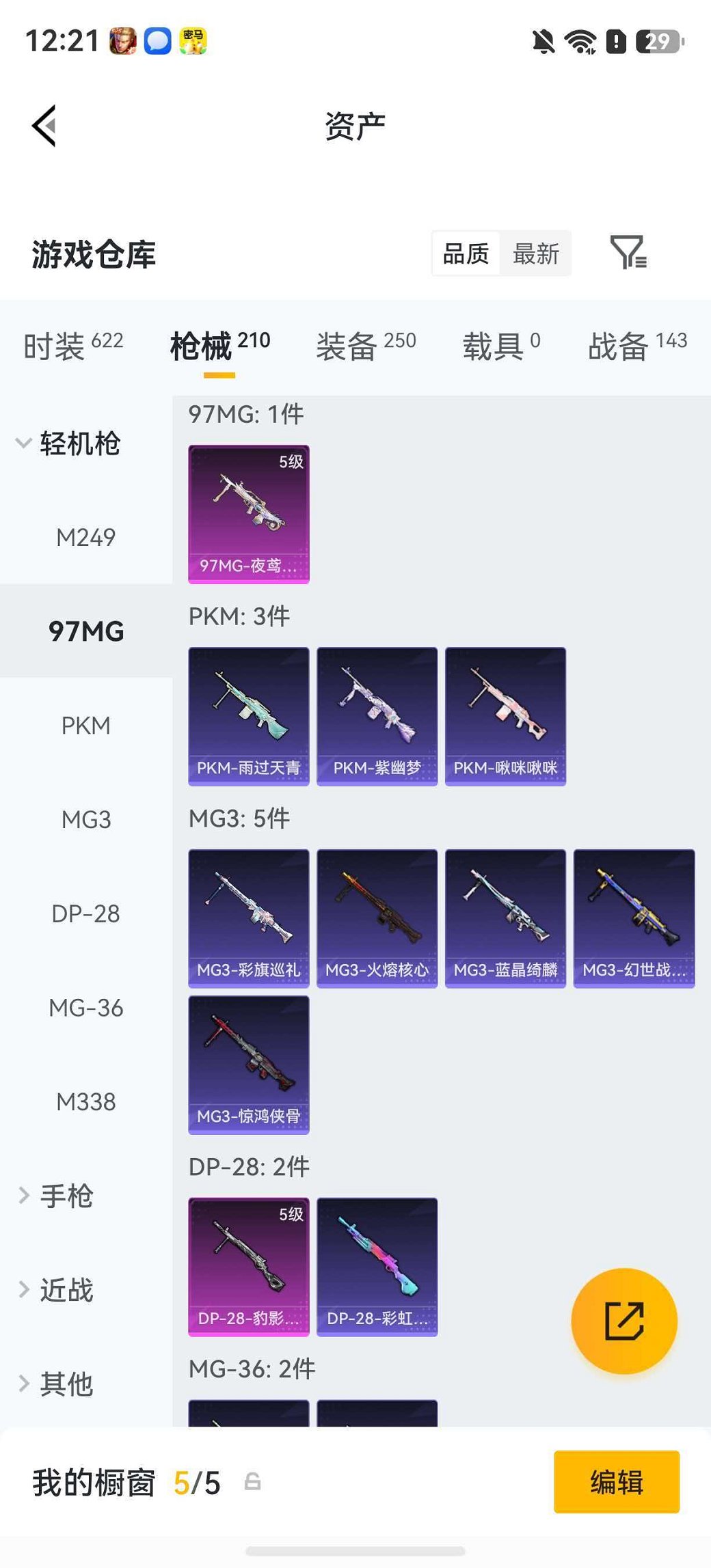Tap the orange share floating button

tap(624, 1321)
